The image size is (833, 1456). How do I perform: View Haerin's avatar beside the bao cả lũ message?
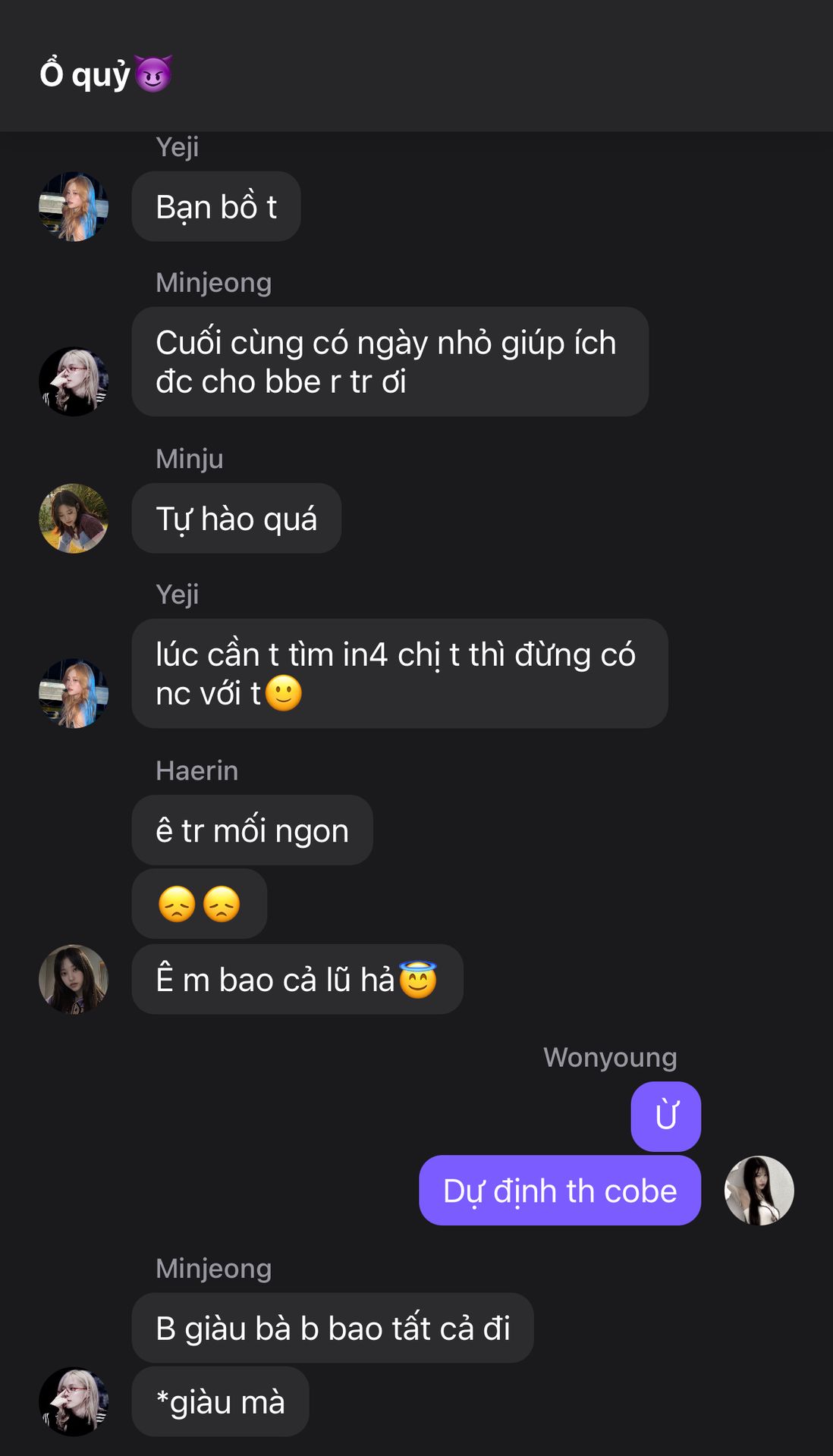(74, 979)
